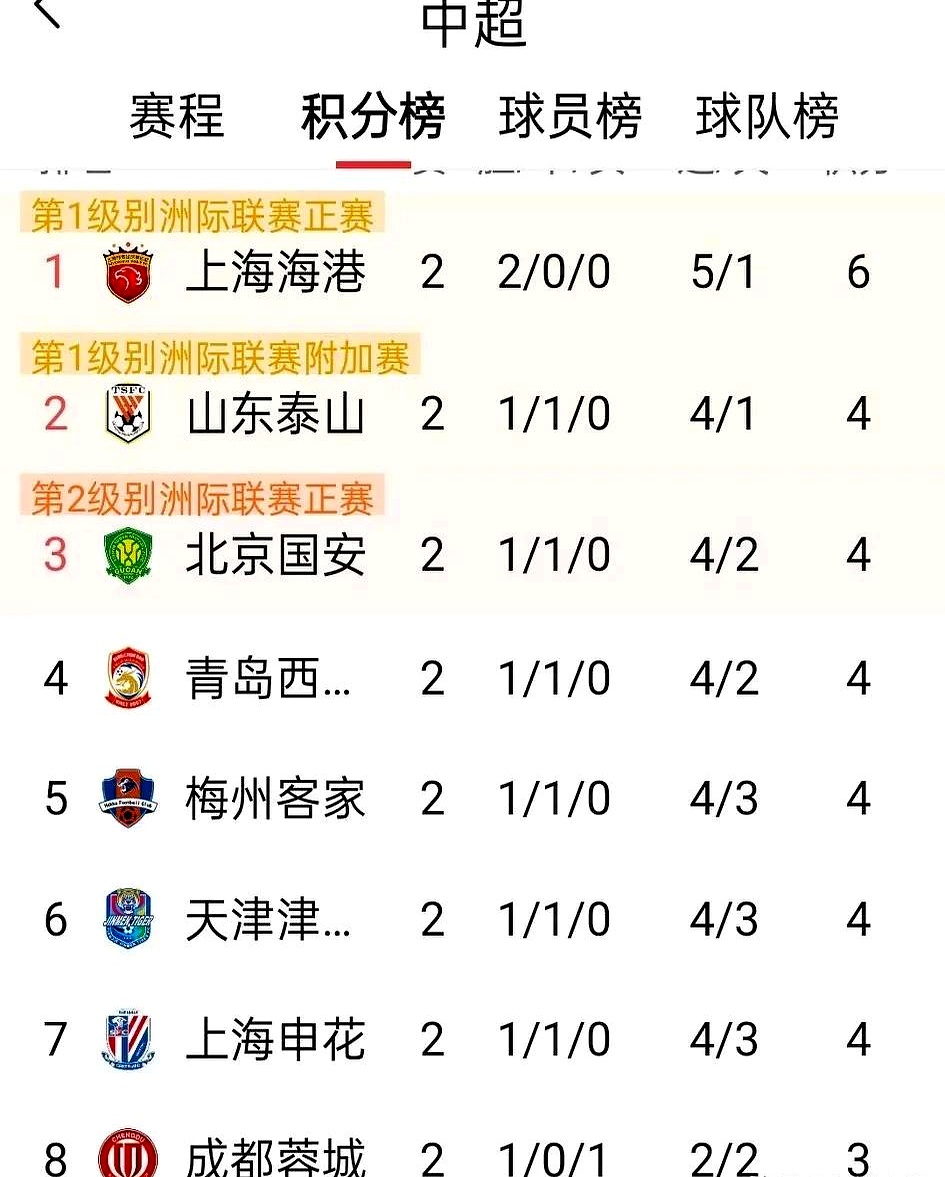Switch to the 球员榜 tab
The width and height of the screenshot is (945, 1177).
click(570, 117)
